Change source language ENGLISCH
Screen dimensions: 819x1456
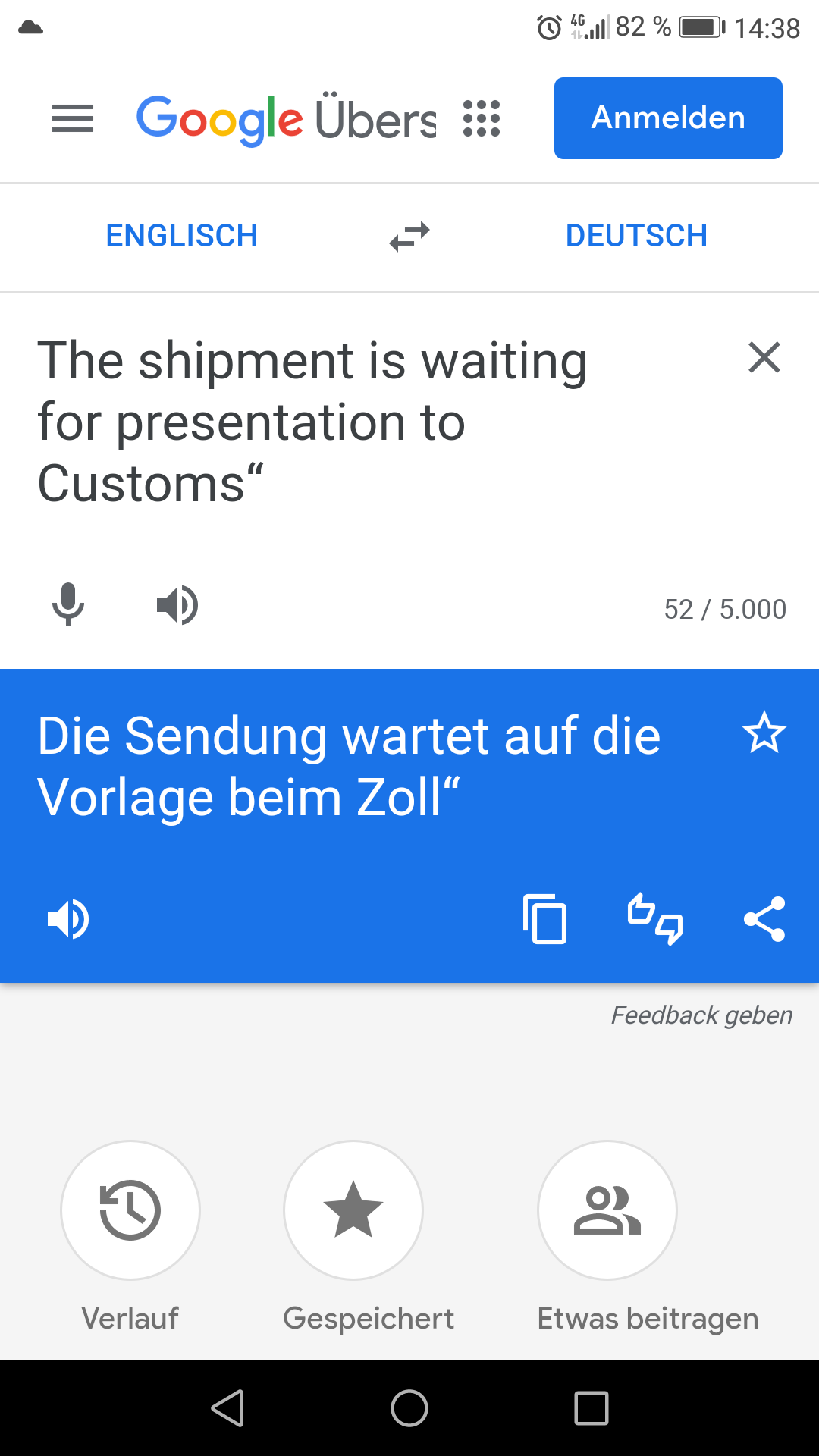182,236
